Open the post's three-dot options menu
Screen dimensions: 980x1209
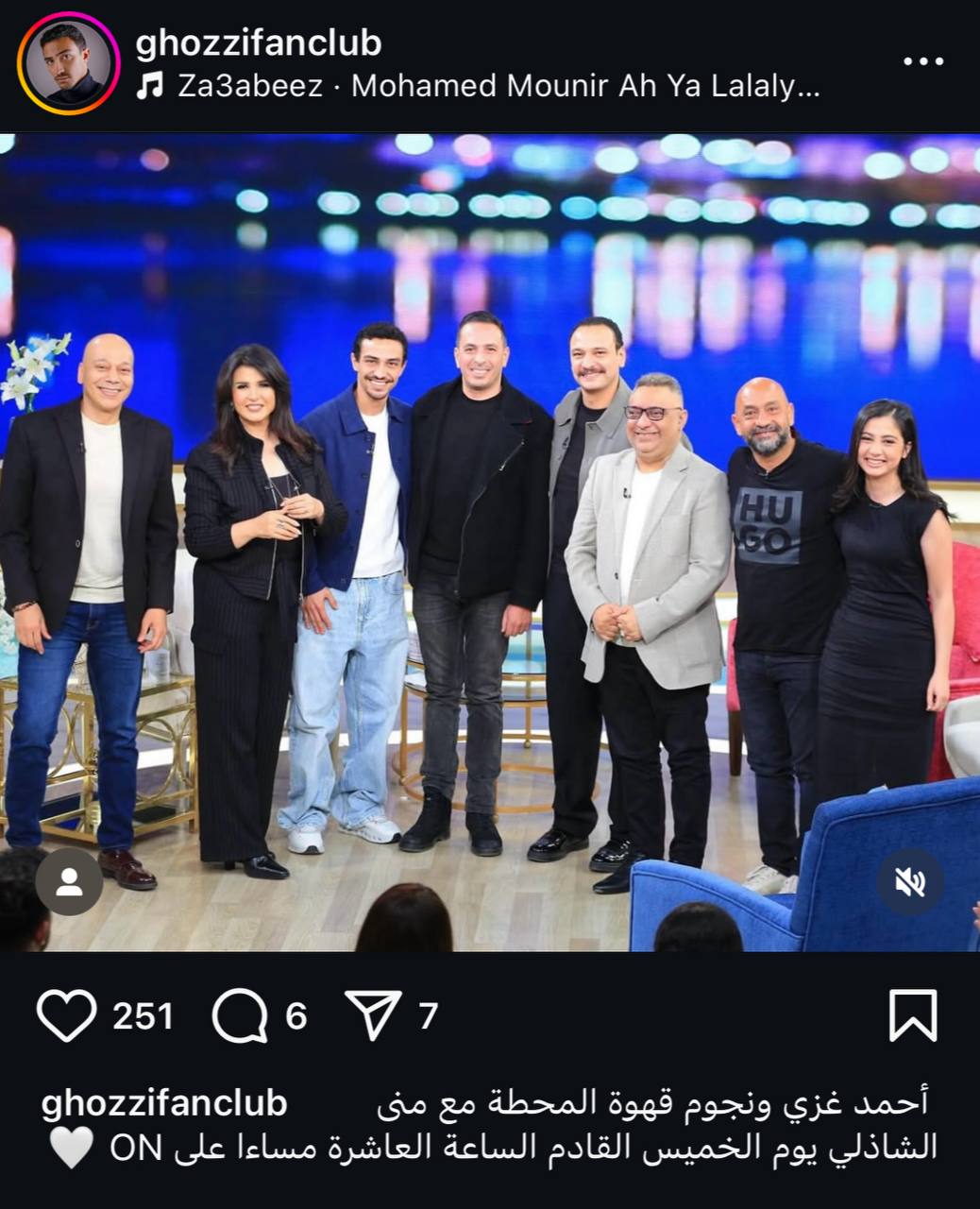pyautogui.click(x=922, y=62)
